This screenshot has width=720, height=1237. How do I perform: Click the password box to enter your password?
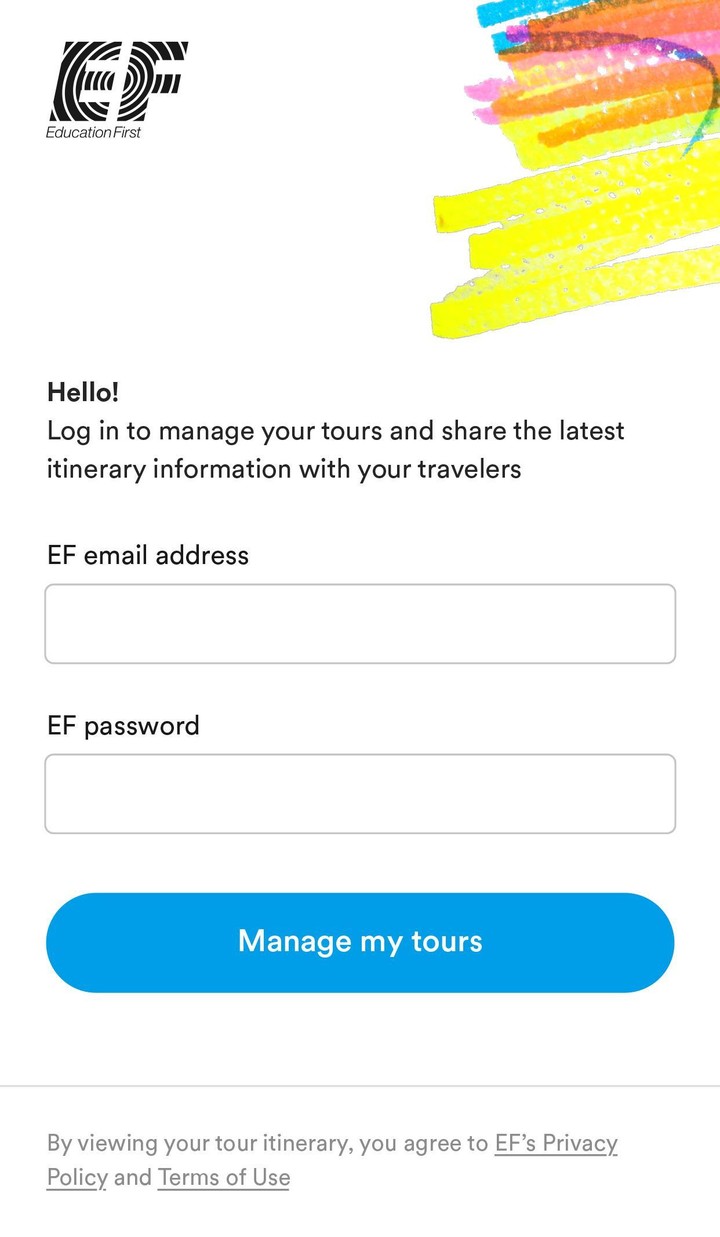click(360, 792)
